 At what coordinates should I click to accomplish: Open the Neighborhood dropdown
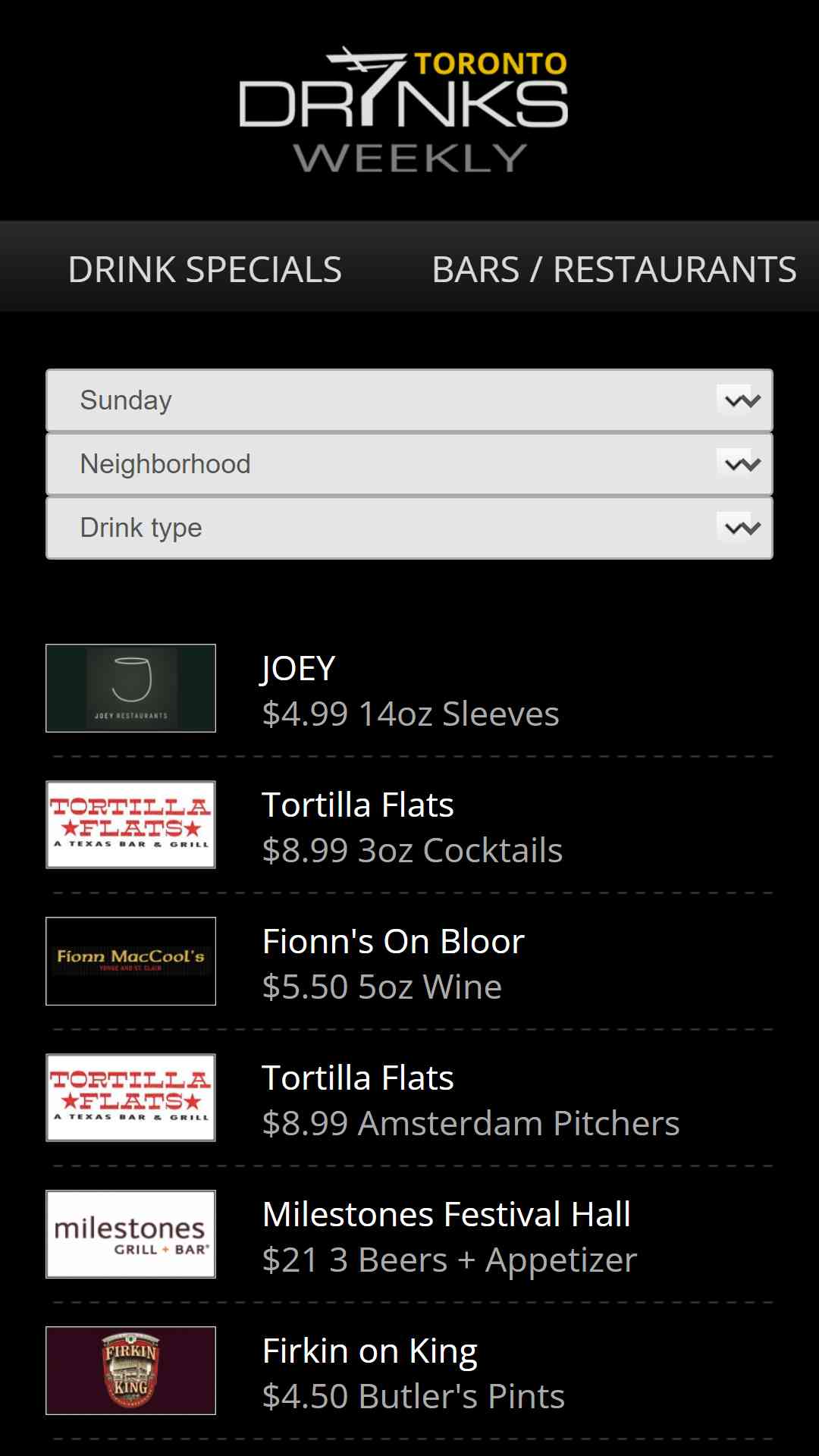409,464
